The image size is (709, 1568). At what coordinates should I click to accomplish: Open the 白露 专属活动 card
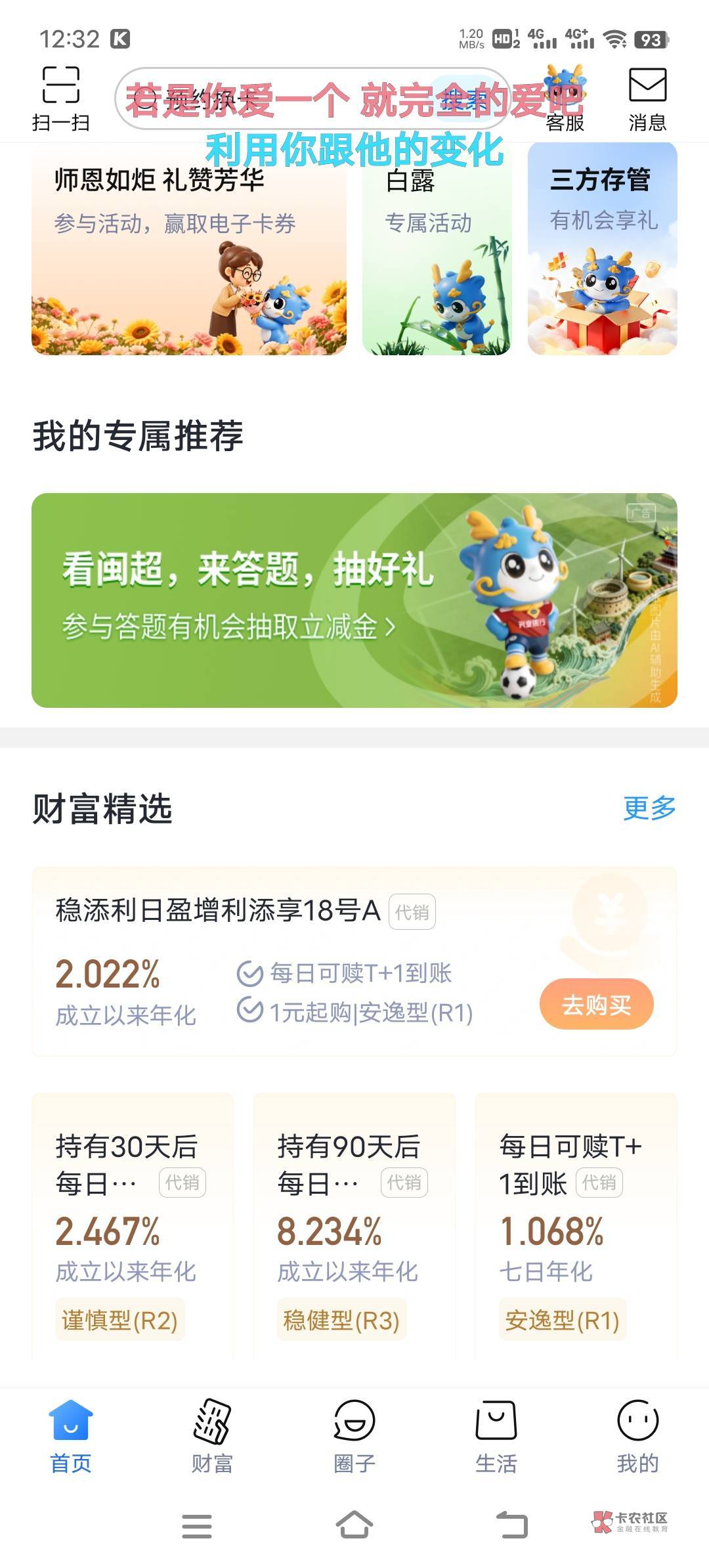coord(437,250)
